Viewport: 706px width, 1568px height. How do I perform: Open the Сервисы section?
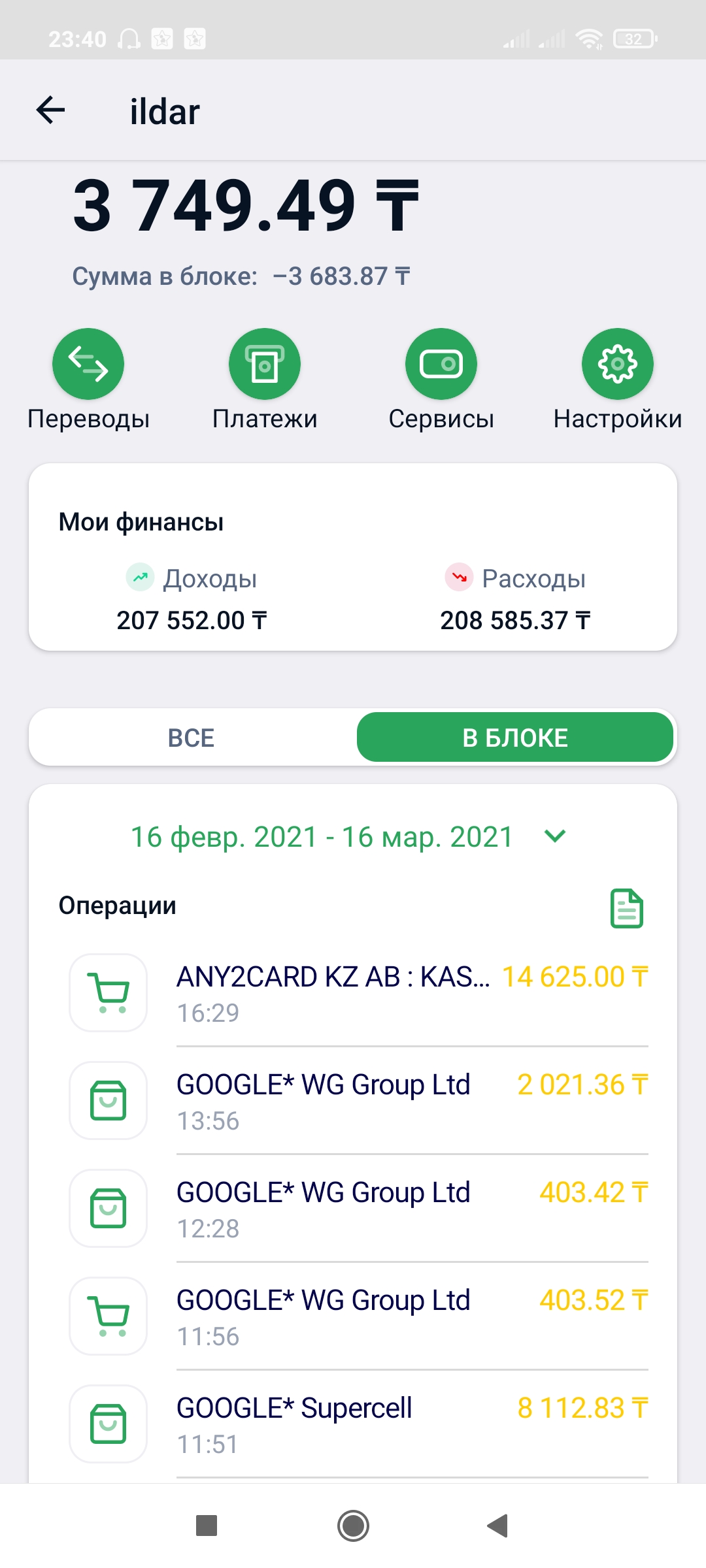click(x=441, y=365)
